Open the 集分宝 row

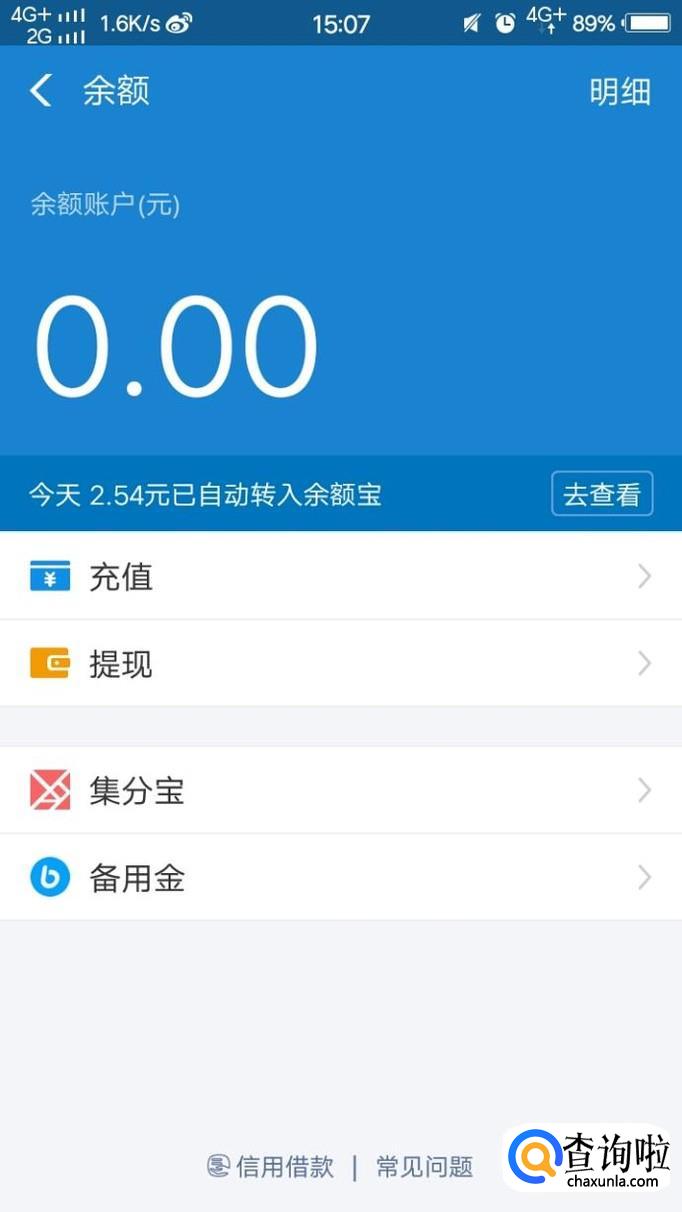click(x=340, y=790)
